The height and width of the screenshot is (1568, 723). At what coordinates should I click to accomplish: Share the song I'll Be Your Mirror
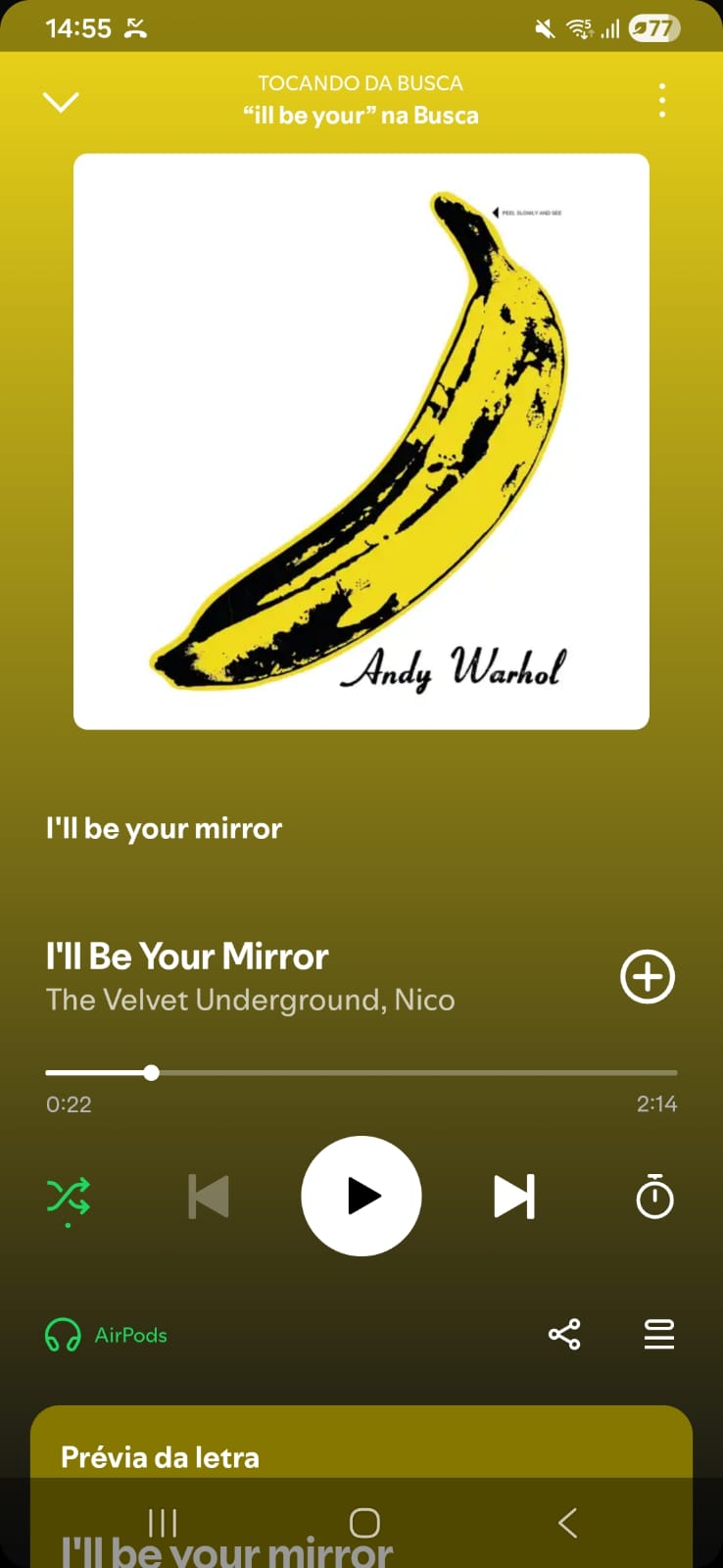coord(563,1334)
